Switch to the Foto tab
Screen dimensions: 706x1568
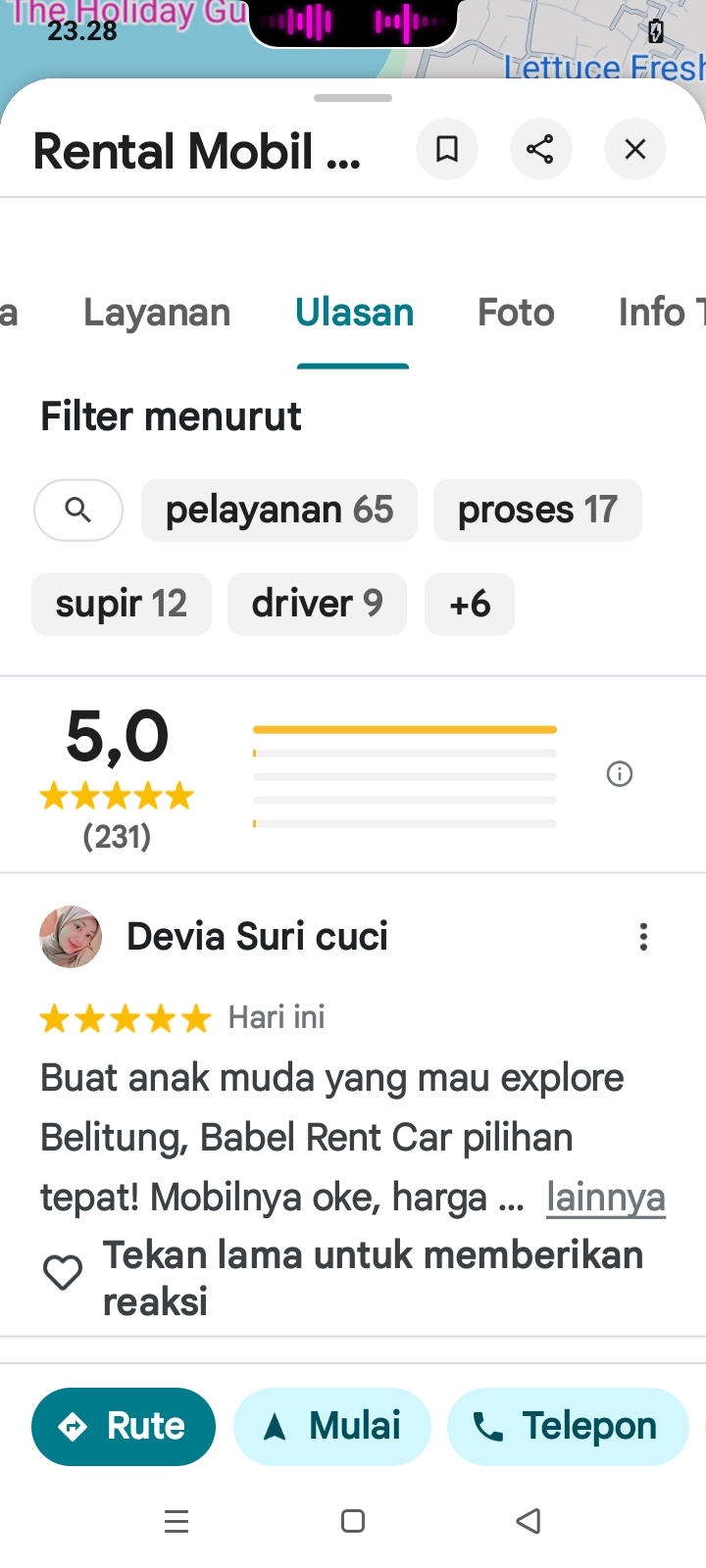516,313
